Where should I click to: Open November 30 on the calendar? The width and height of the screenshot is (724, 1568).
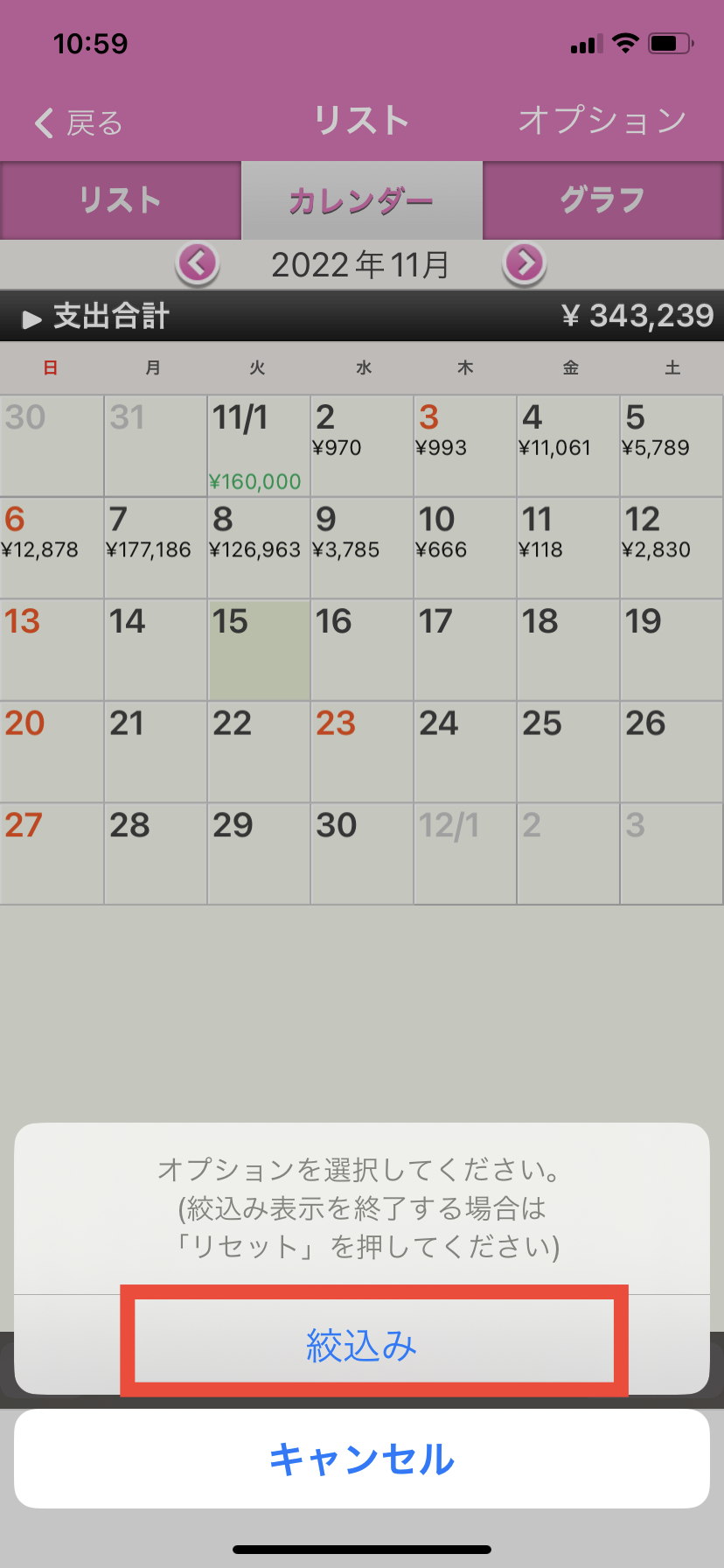pyautogui.click(x=362, y=853)
